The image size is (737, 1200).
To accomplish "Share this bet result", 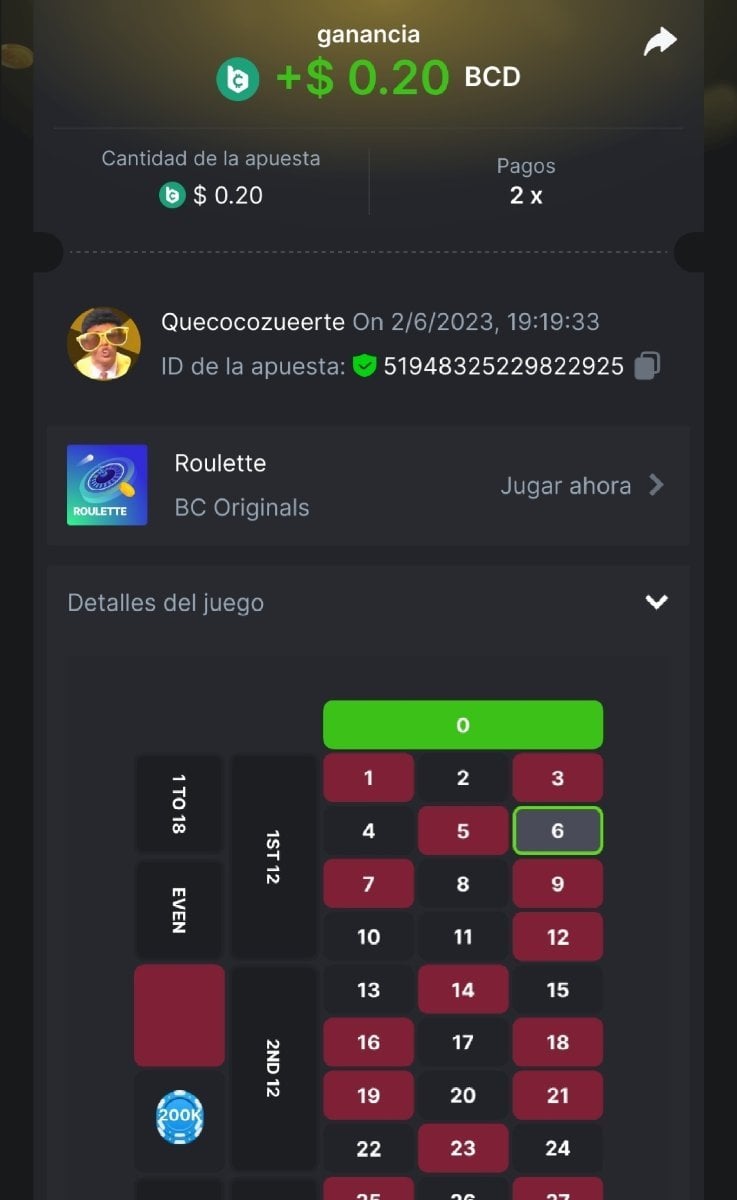I will [x=660, y=42].
